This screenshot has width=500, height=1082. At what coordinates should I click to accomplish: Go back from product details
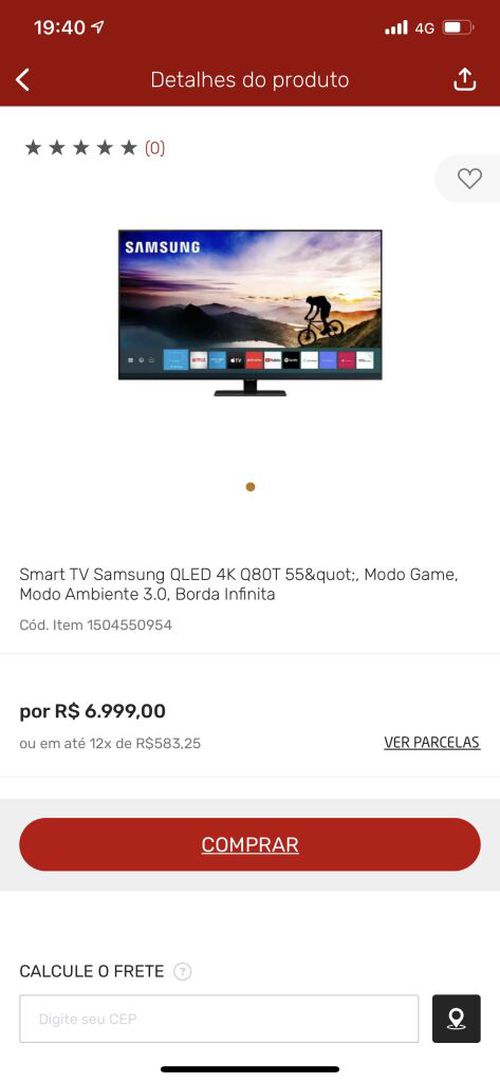click(23, 80)
